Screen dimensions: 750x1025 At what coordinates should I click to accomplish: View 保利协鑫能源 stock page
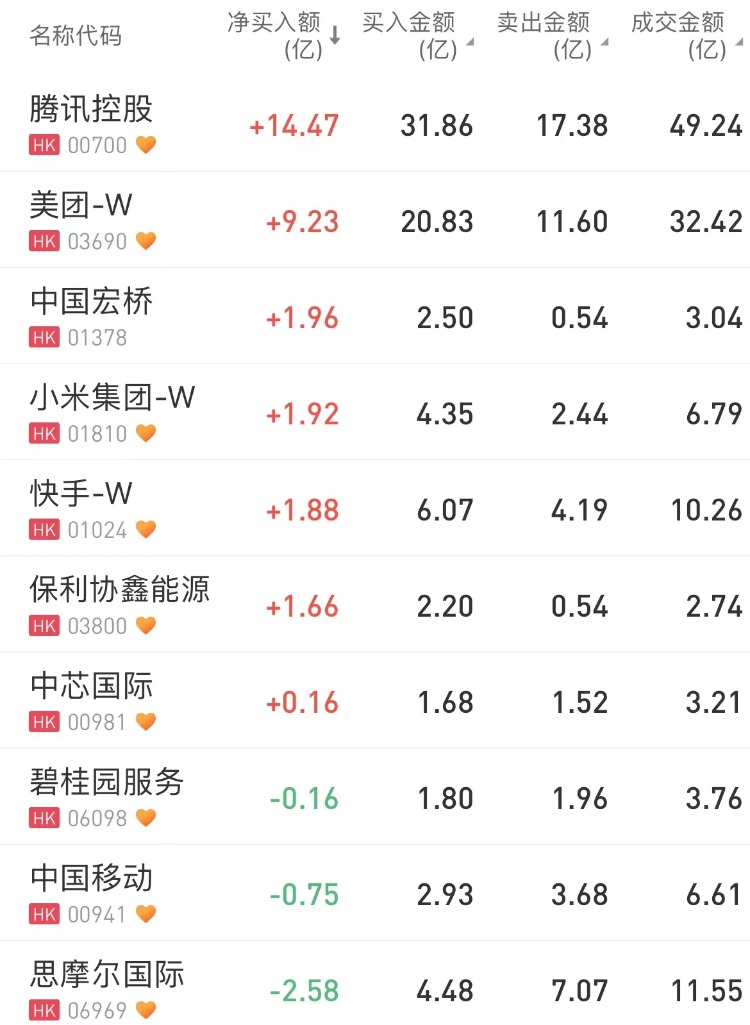(x=120, y=604)
